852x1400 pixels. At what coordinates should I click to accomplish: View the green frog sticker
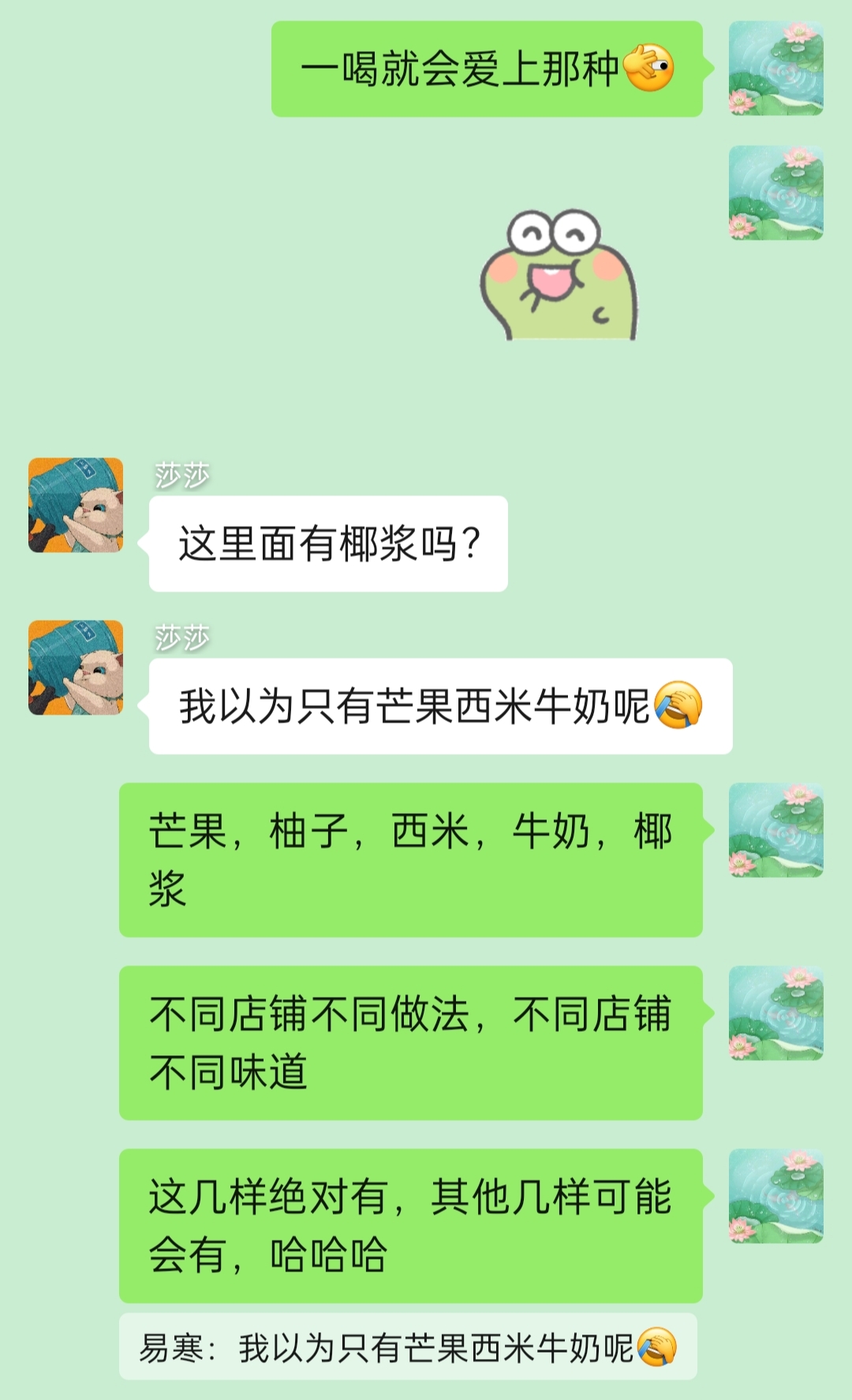tap(559, 275)
